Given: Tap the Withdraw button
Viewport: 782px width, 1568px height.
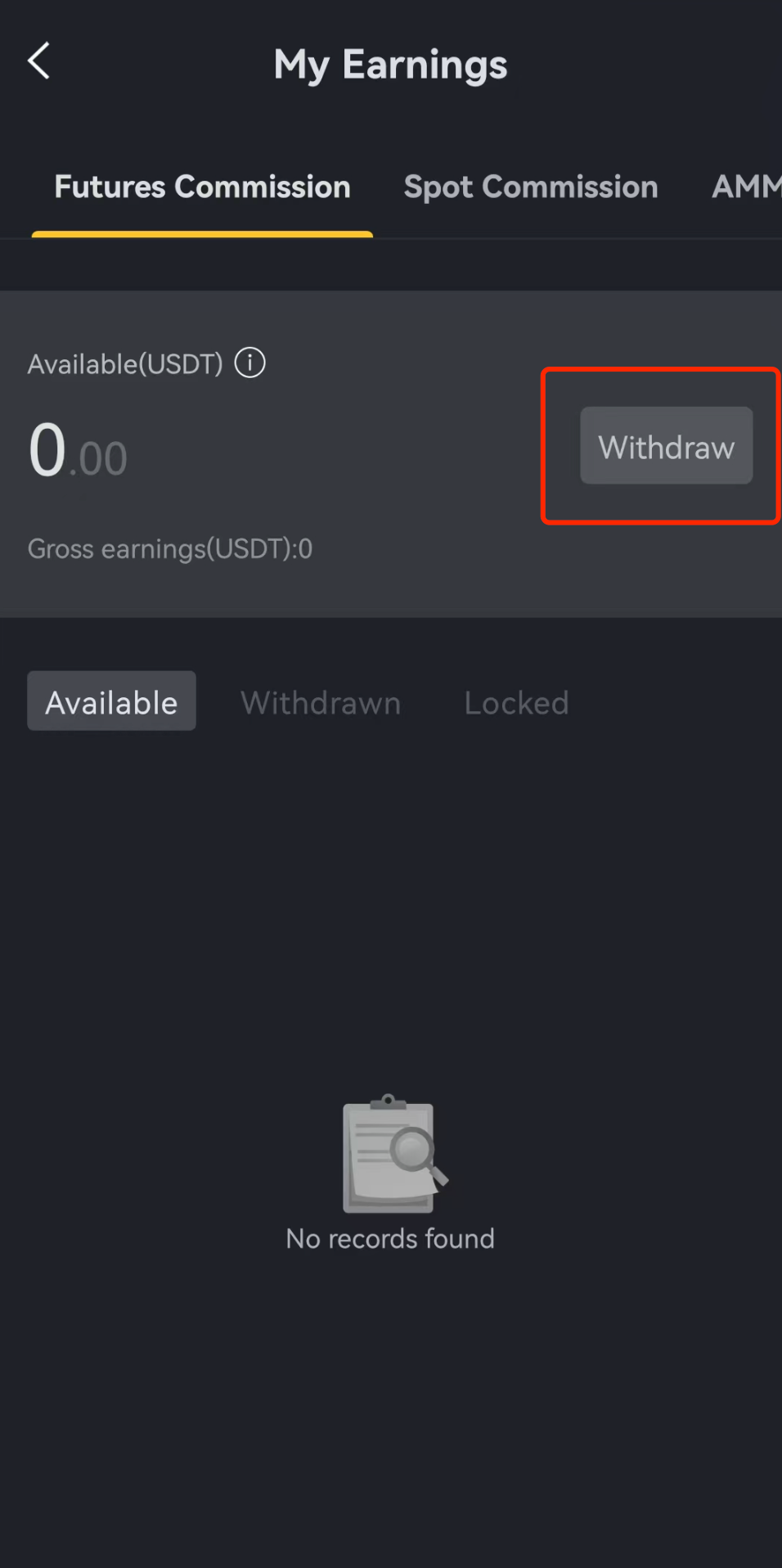Looking at the screenshot, I should click(x=666, y=445).
